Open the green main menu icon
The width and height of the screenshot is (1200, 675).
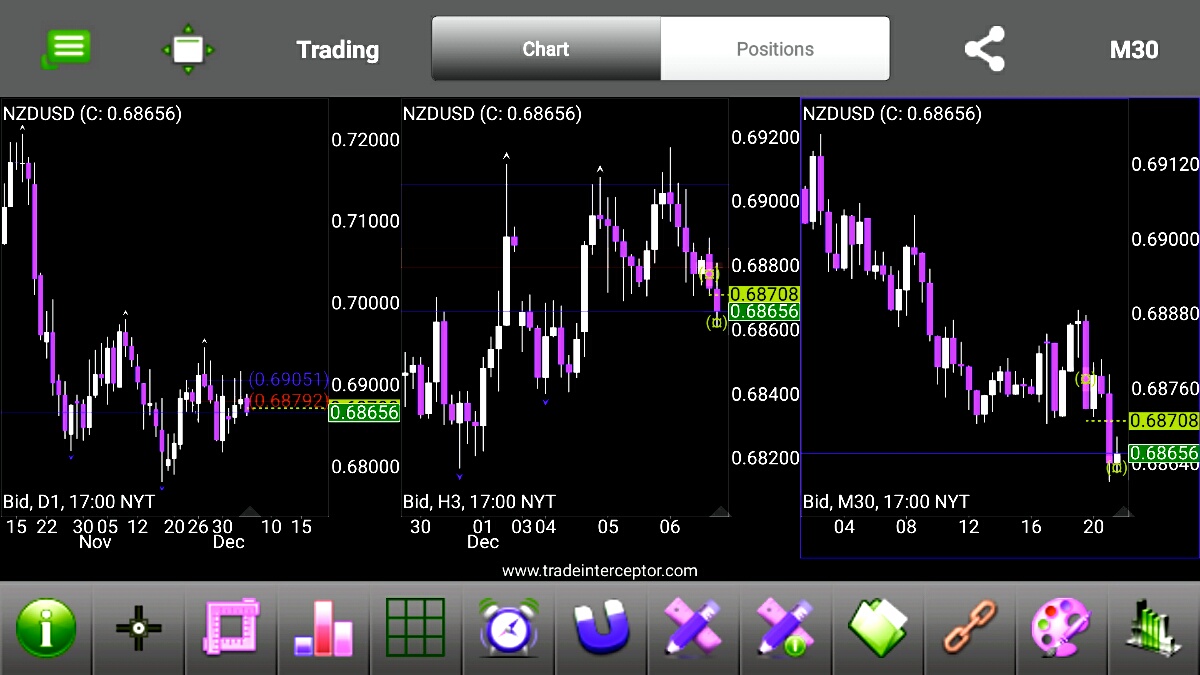tap(67, 48)
